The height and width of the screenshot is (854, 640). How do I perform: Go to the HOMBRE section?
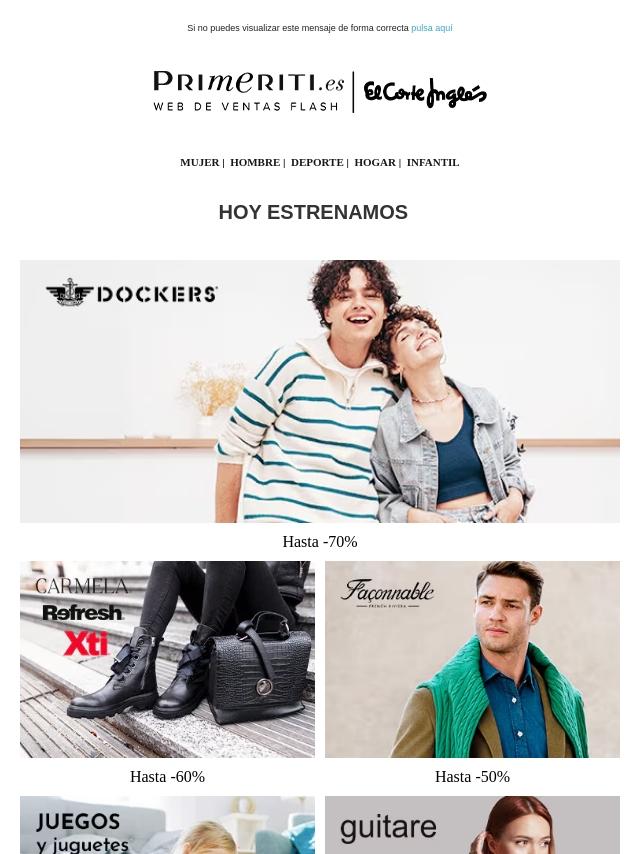click(x=254, y=162)
